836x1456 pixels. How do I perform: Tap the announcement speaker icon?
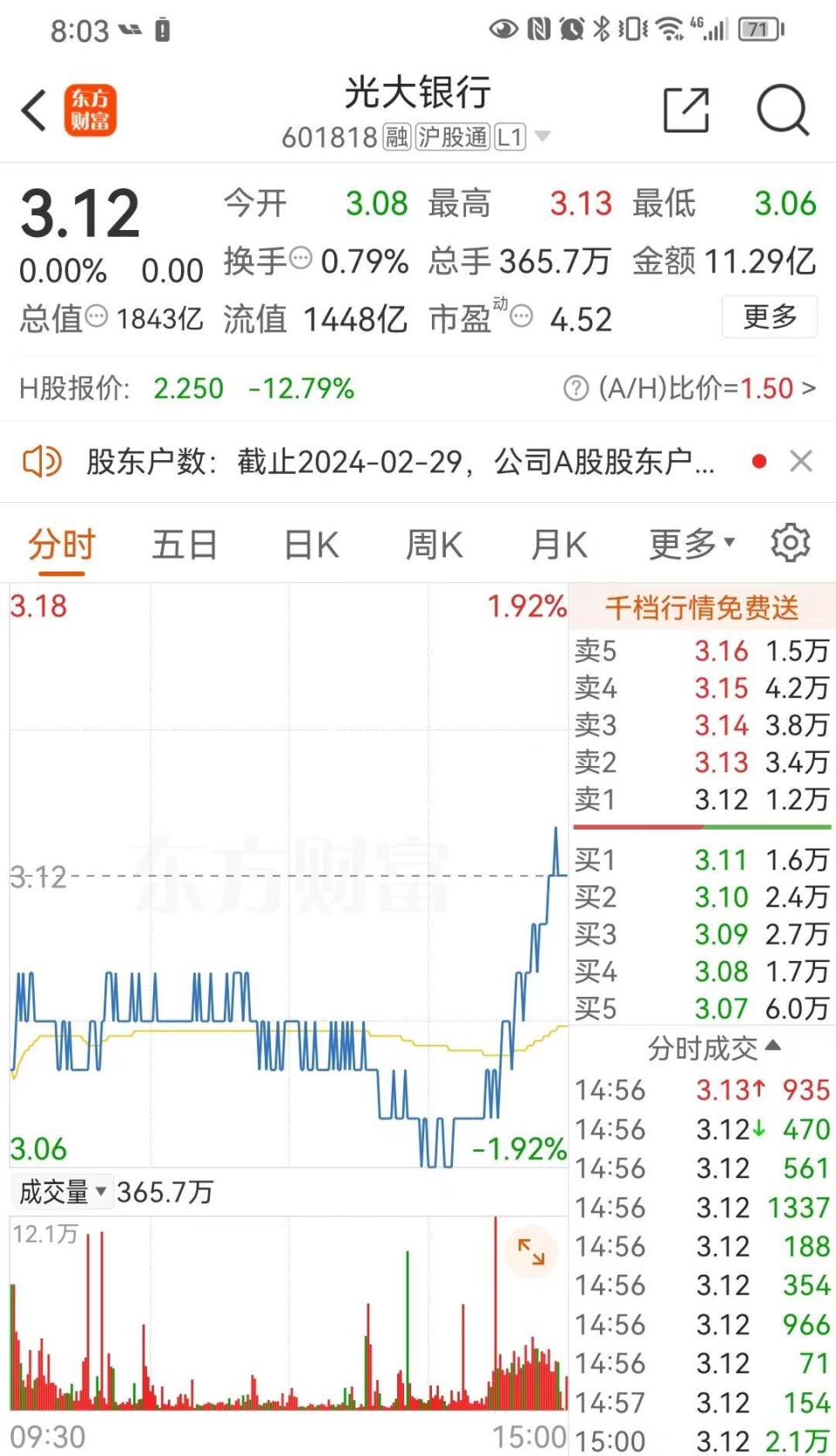(44, 461)
